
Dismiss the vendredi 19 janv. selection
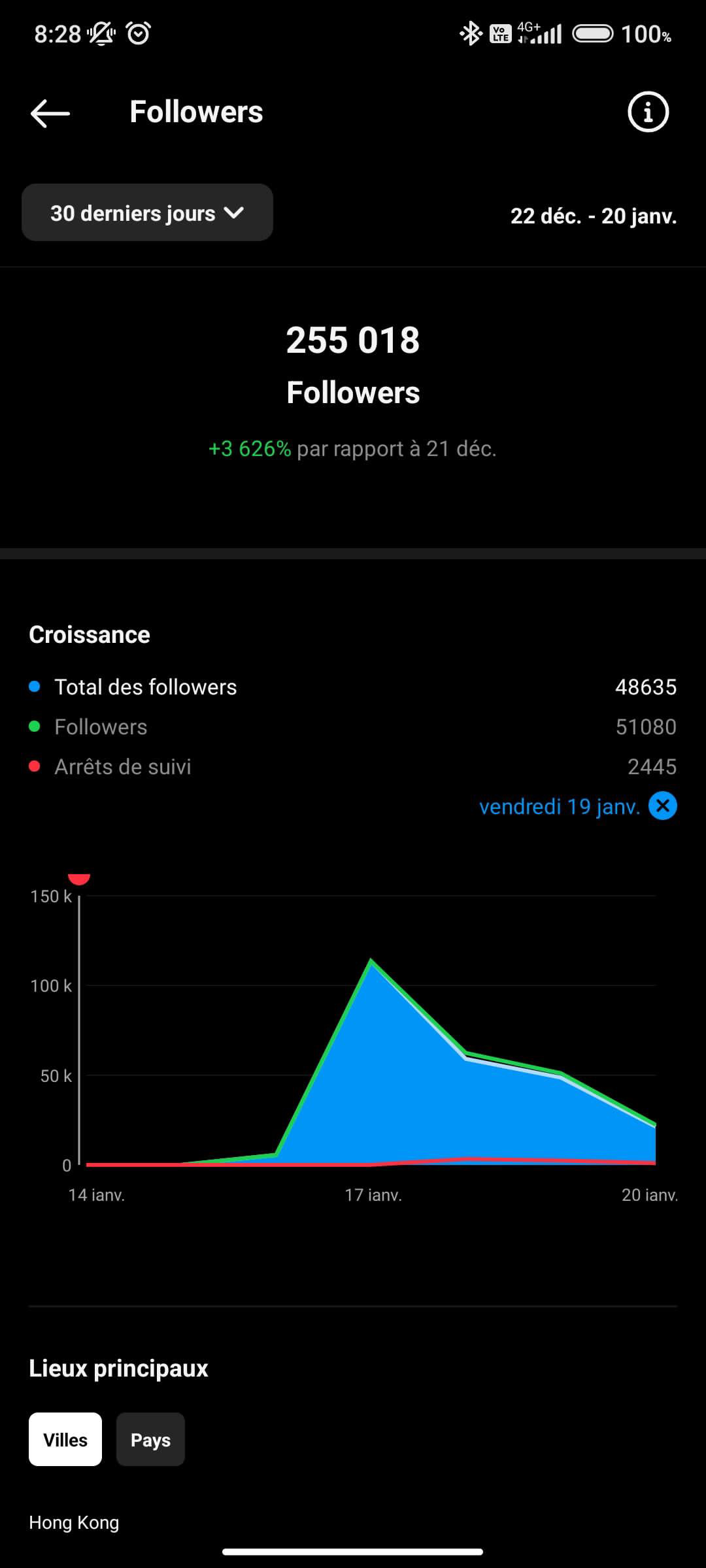point(662,806)
